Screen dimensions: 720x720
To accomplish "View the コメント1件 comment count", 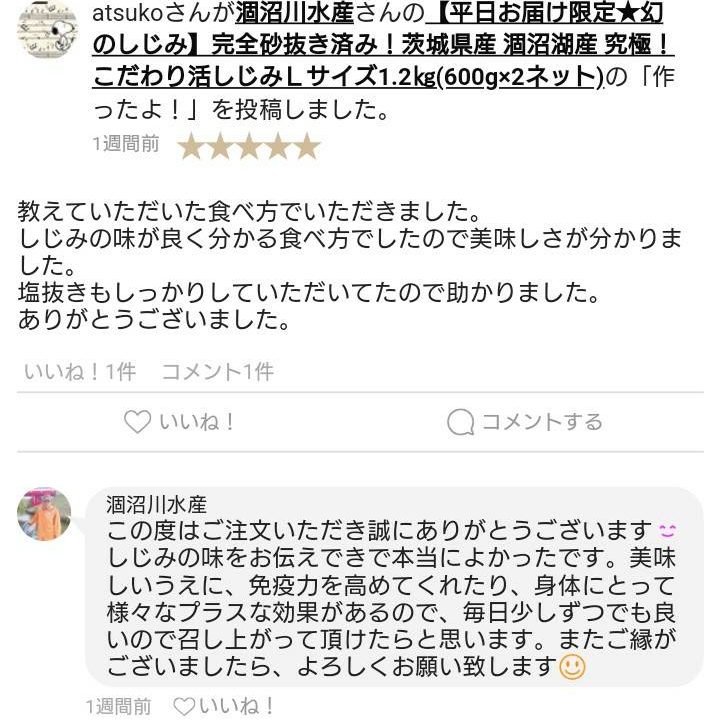I will 217,372.
